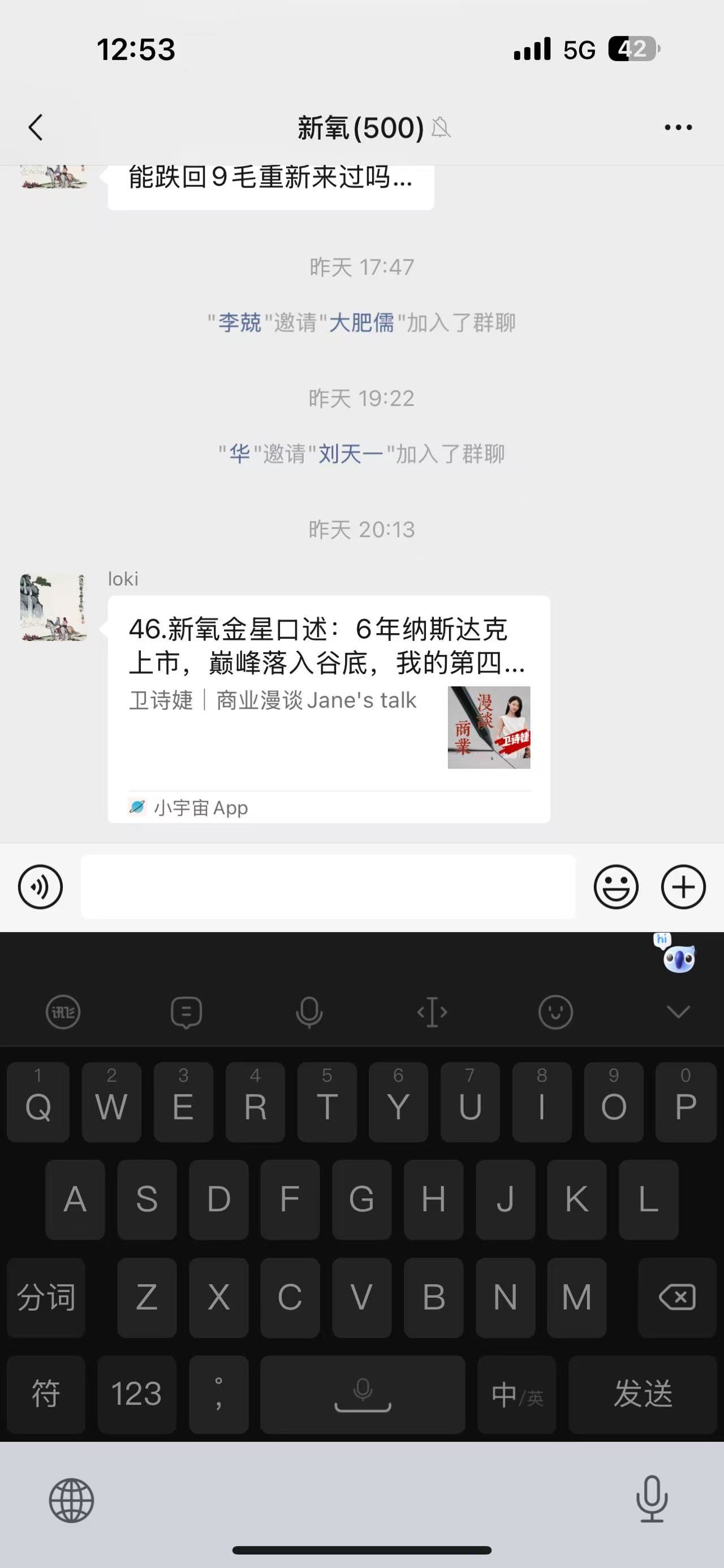Screen dimensions: 724x1568
Task: Collapse the keyboard with the down chevron
Action: tap(678, 1012)
